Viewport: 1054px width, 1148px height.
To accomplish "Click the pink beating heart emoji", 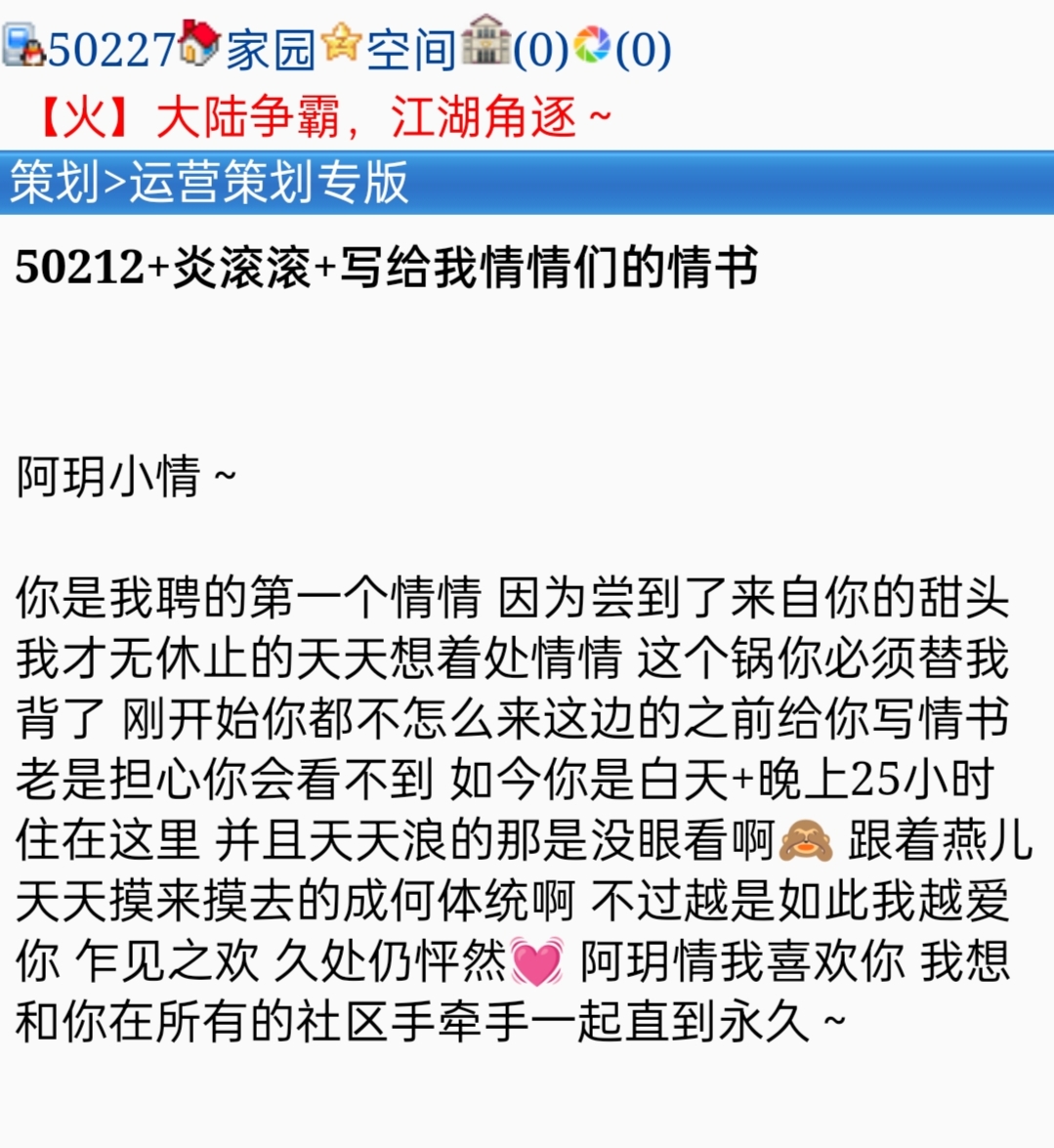I will click(x=535, y=957).
